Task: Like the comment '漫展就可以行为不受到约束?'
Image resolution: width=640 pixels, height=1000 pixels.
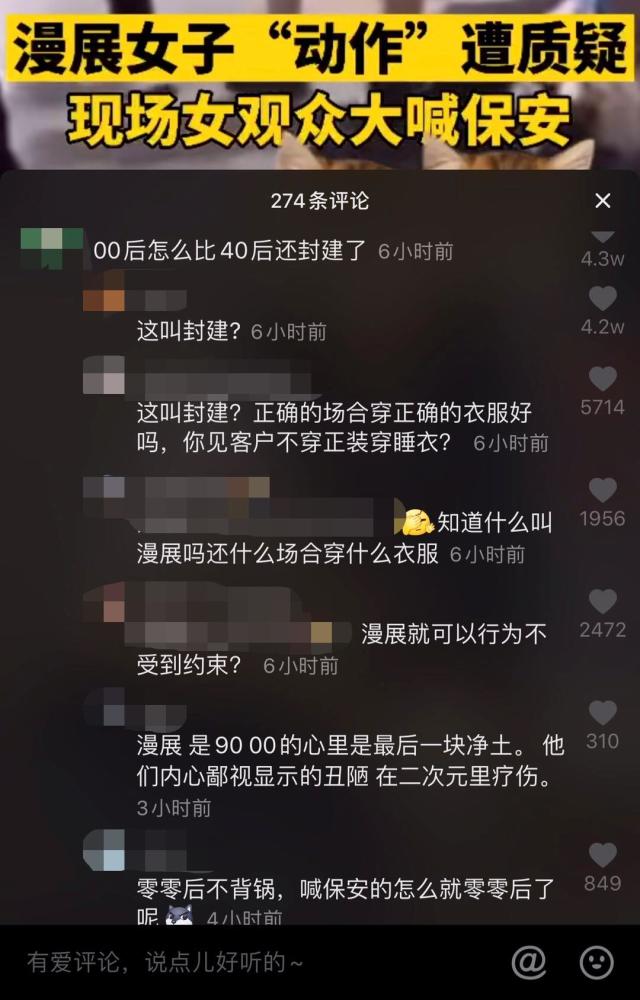Action: tap(602, 601)
